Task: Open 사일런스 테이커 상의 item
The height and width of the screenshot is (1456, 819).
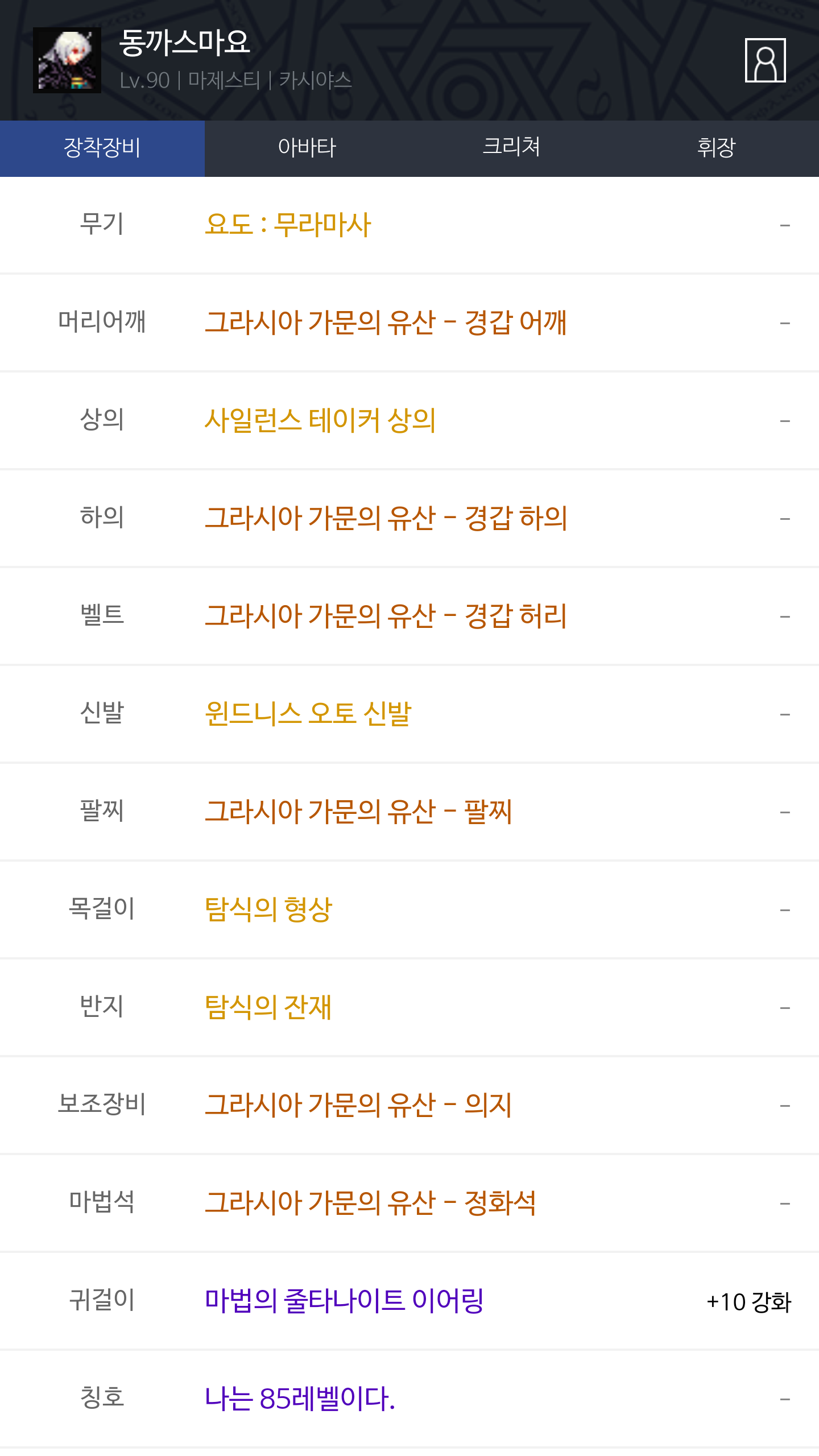Action: [x=320, y=421]
